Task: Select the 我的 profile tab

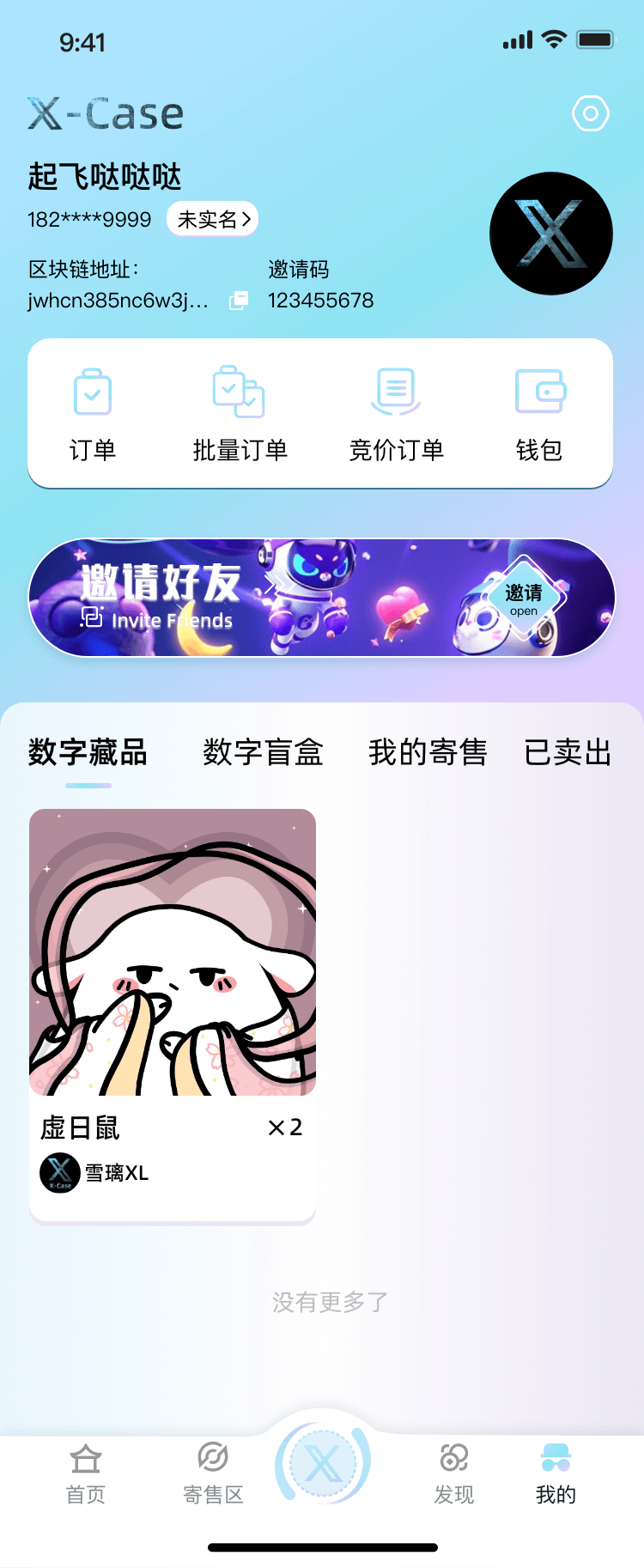Action: 556,1474
